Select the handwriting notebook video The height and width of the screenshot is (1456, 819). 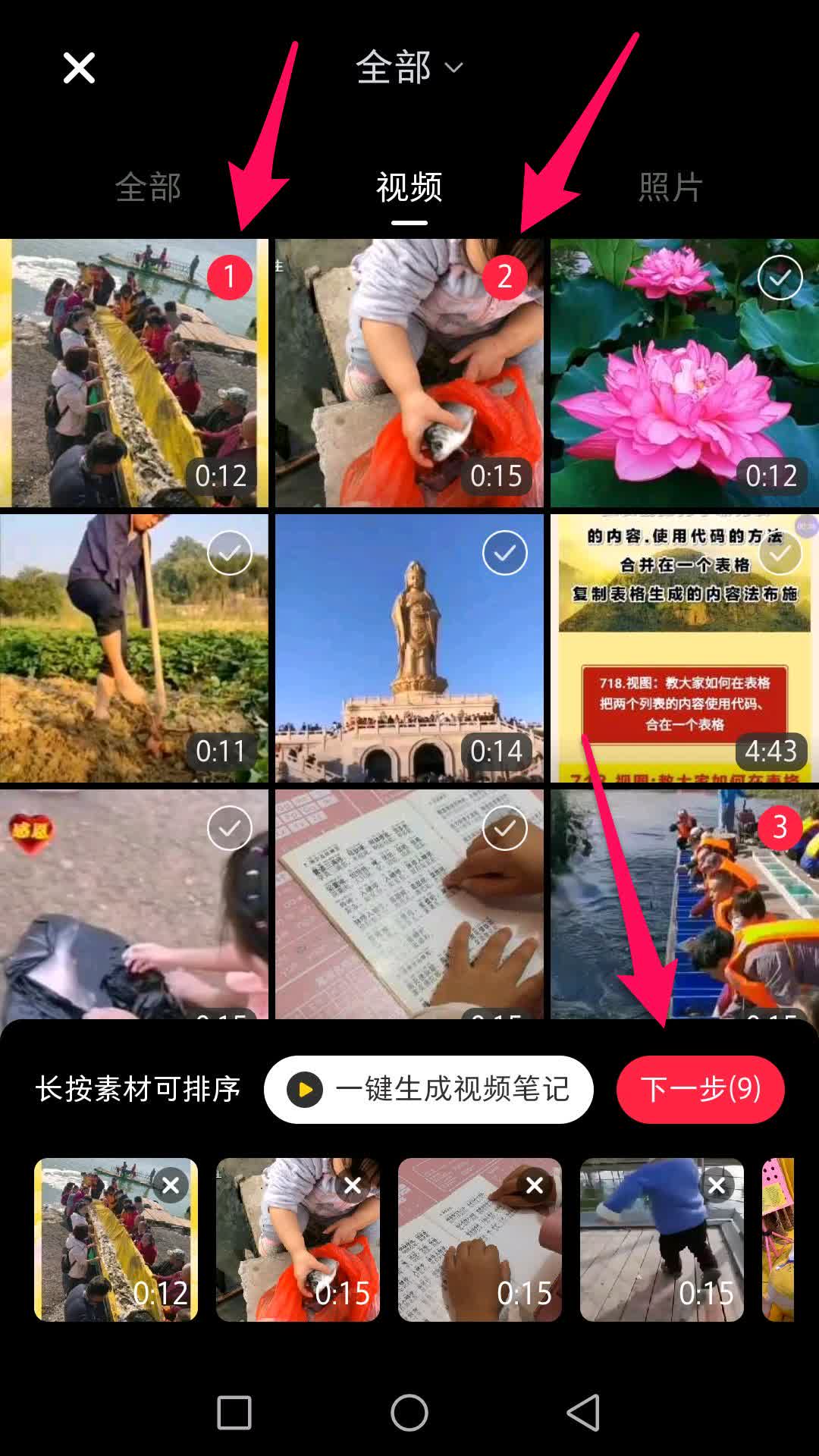pos(504,829)
